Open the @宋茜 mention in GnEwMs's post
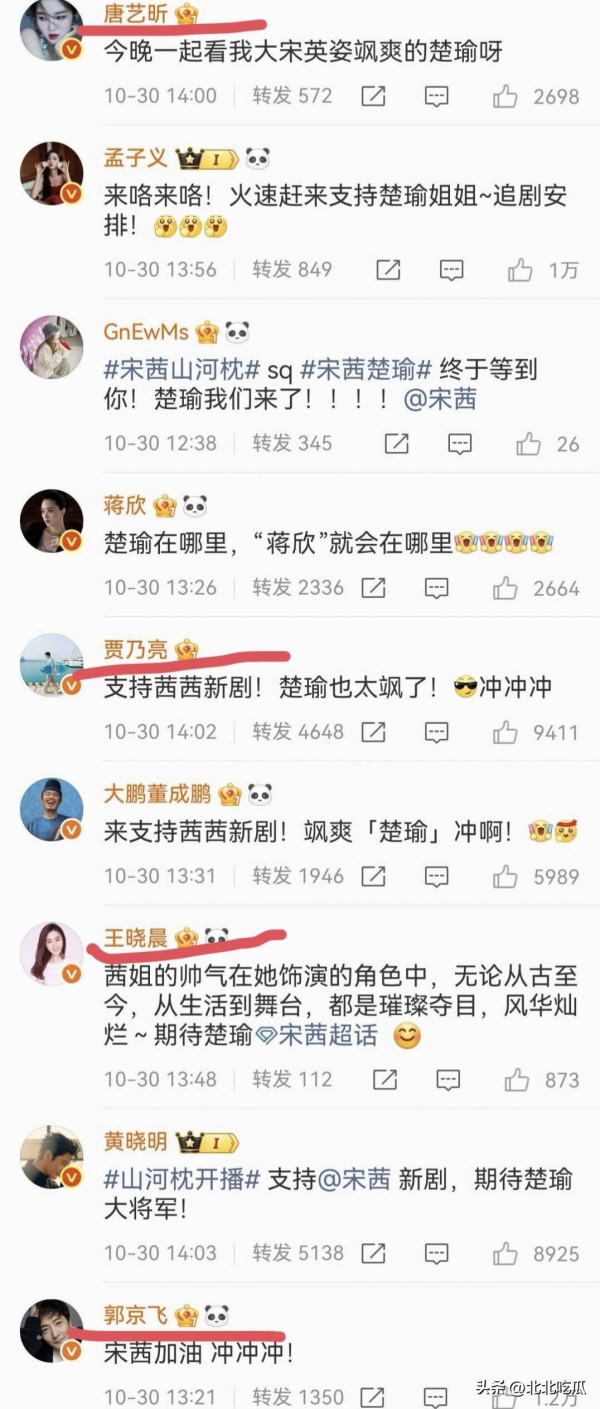This screenshot has width=600, height=1409. coord(440,399)
